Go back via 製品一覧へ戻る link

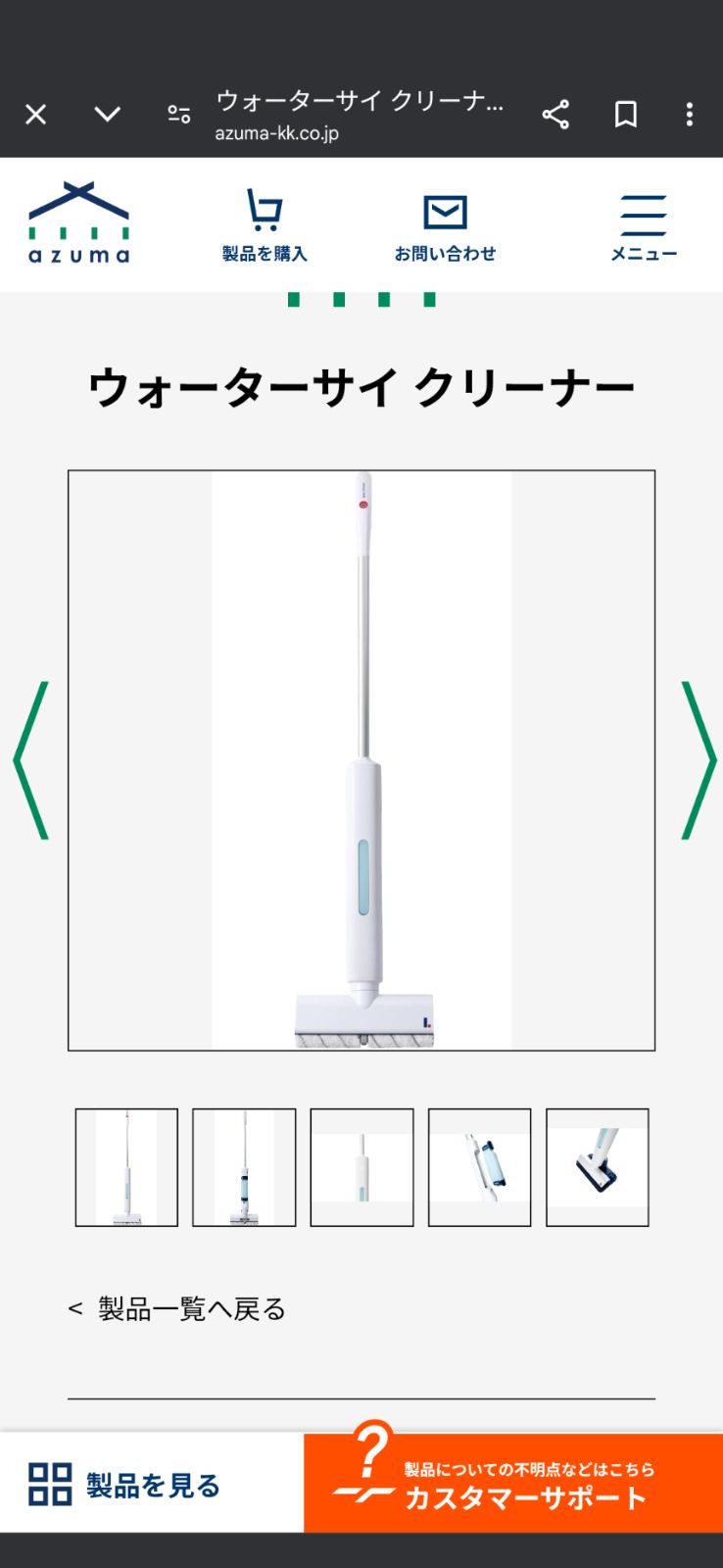click(x=177, y=1309)
